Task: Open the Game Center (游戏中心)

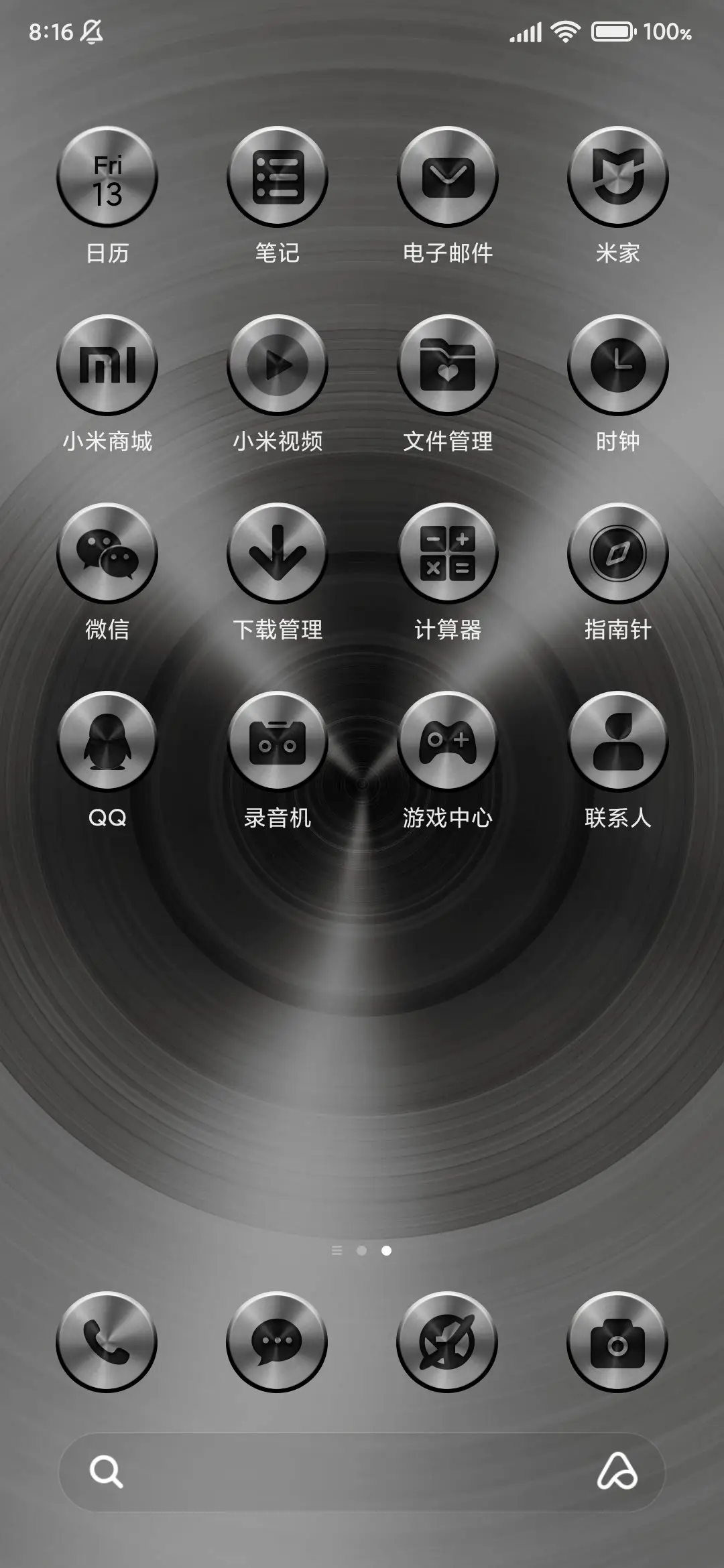Action: (447, 740)
